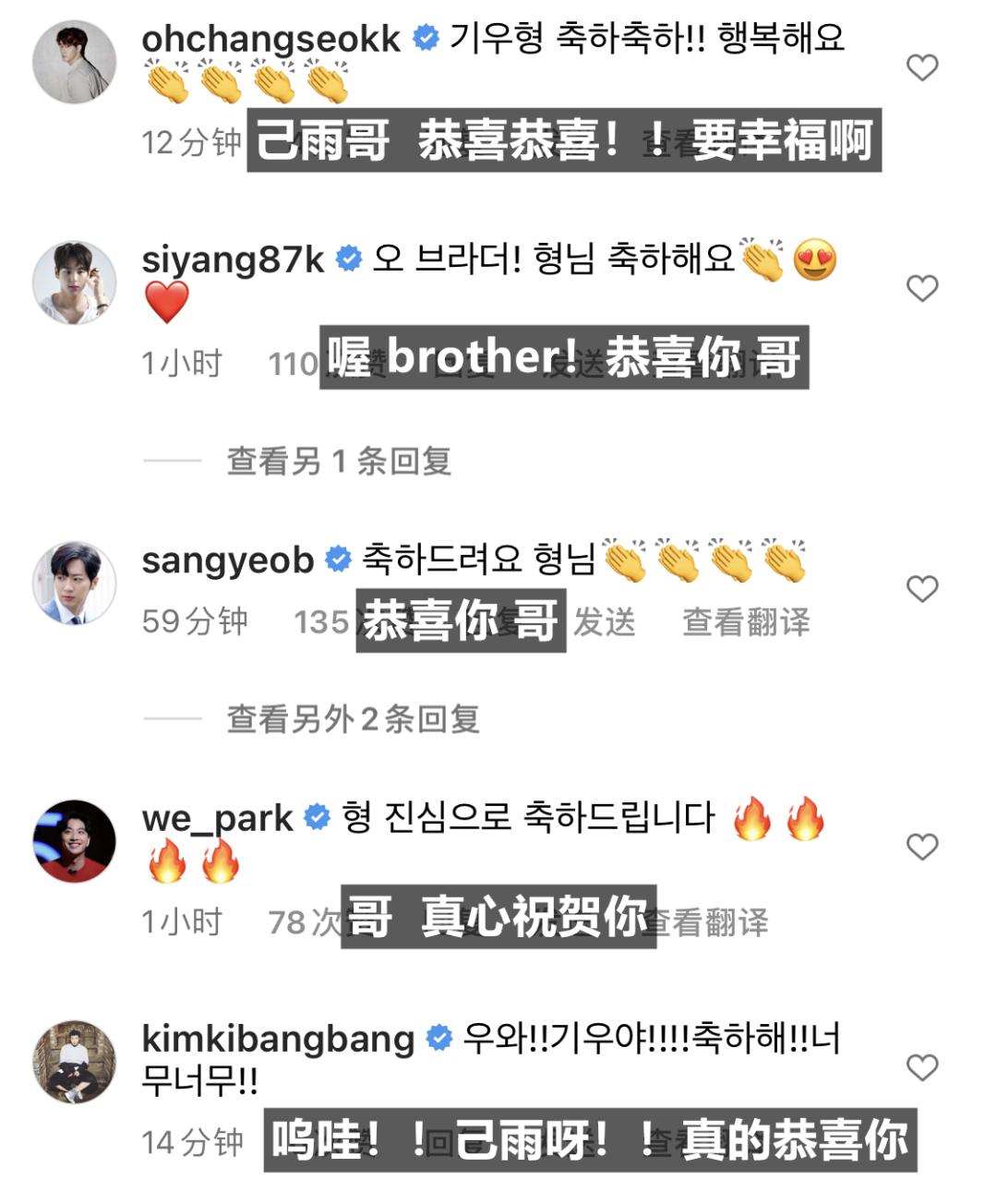Like siyang87k's comment with the heart
Viewport: 997px width, 1204px height.
click(921, 288)
